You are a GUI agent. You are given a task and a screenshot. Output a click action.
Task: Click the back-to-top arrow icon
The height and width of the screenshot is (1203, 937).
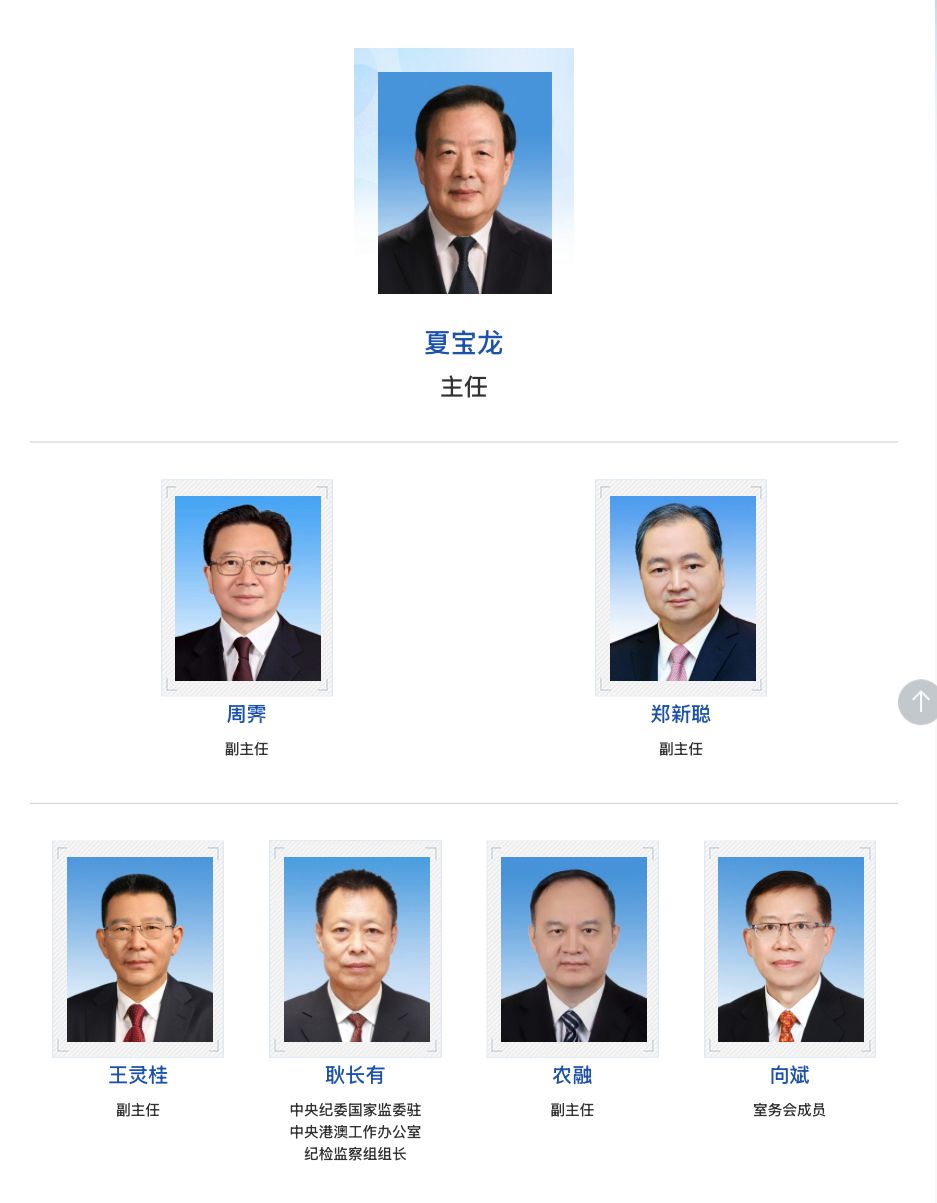pyautogui.click(x=918, y=702)
